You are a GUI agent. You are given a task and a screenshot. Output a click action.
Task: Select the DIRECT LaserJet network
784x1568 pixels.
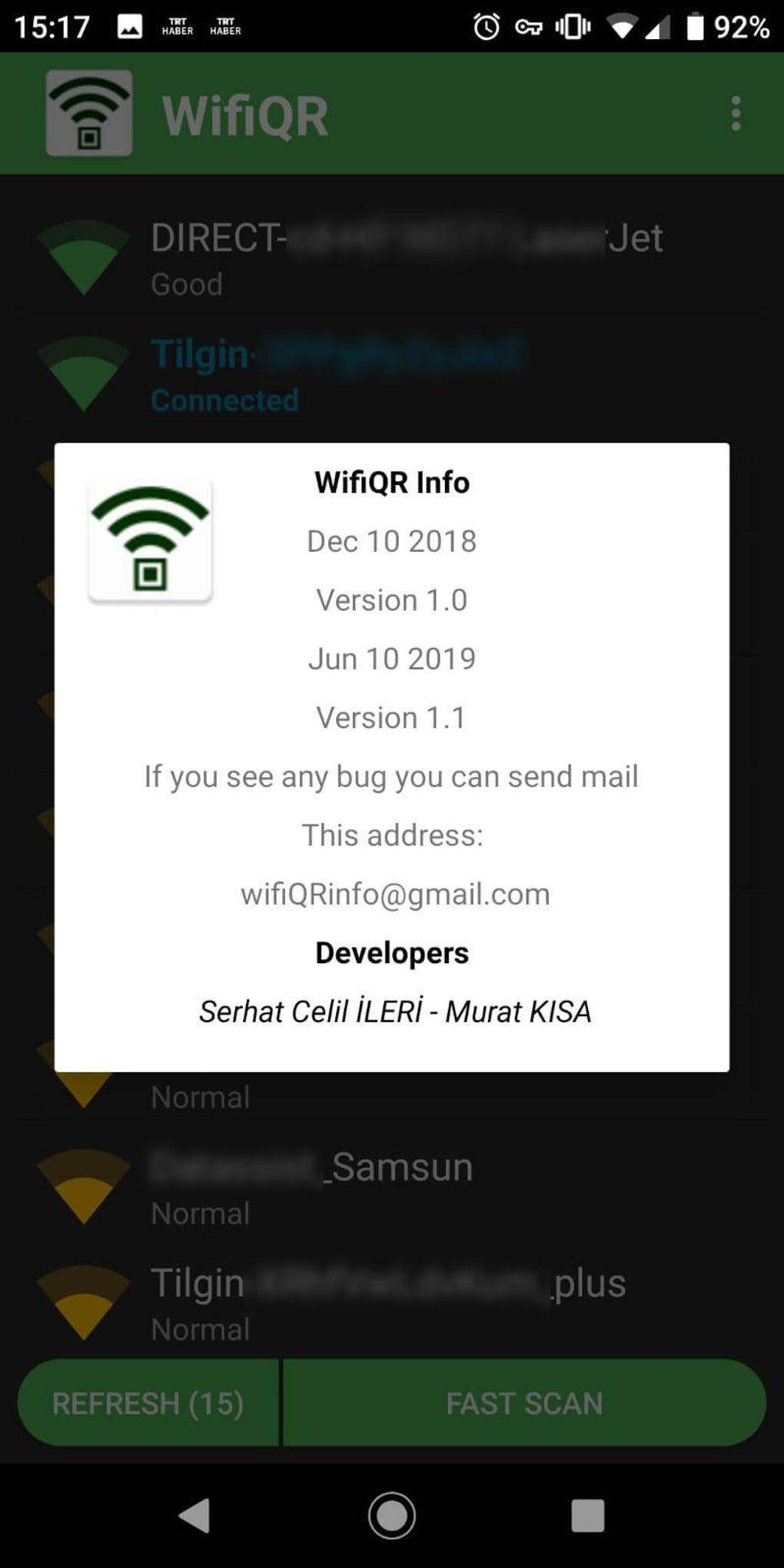(406, 257)
